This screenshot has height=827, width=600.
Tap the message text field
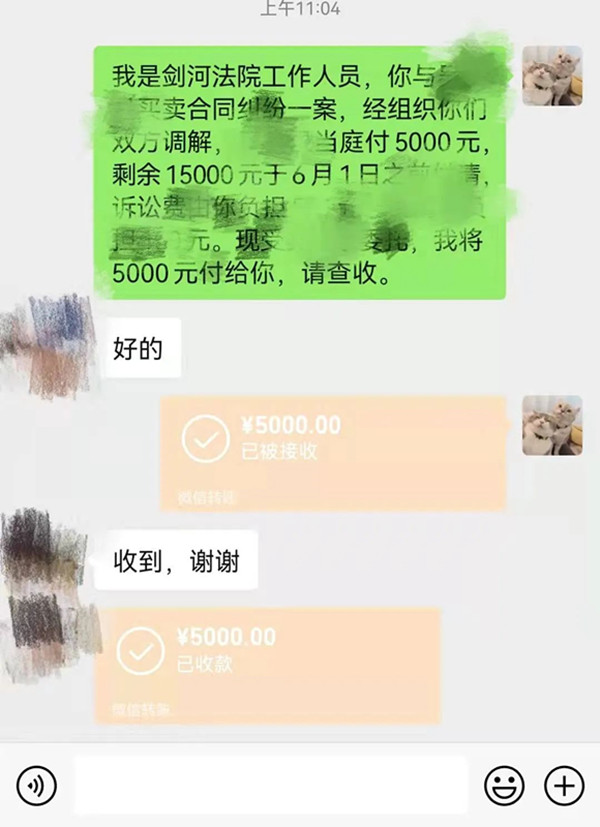270,785
